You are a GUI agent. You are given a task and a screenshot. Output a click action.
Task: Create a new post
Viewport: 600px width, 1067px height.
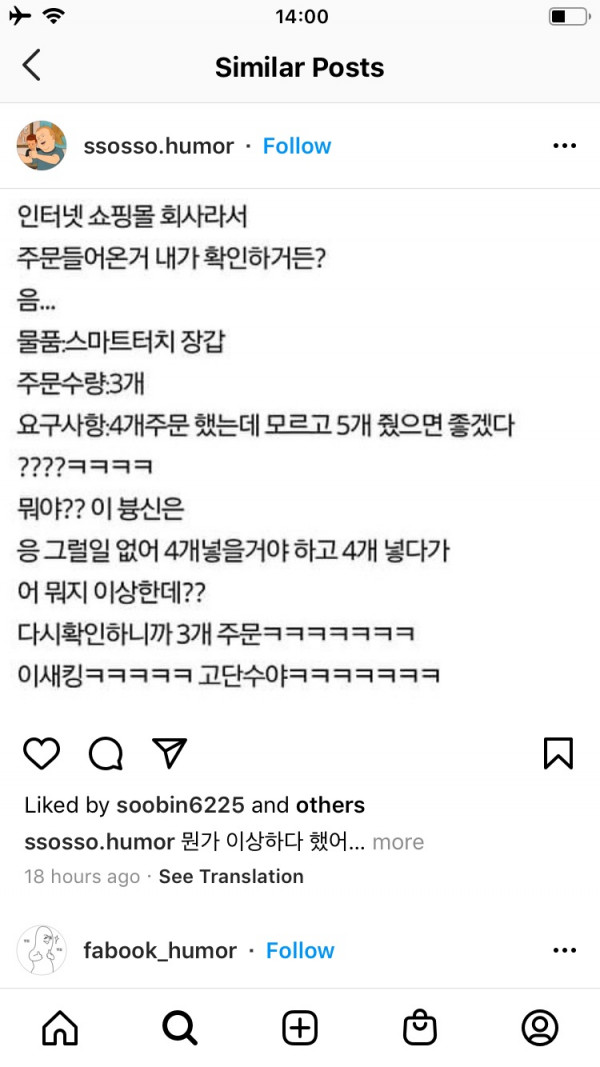[300, 1027]
